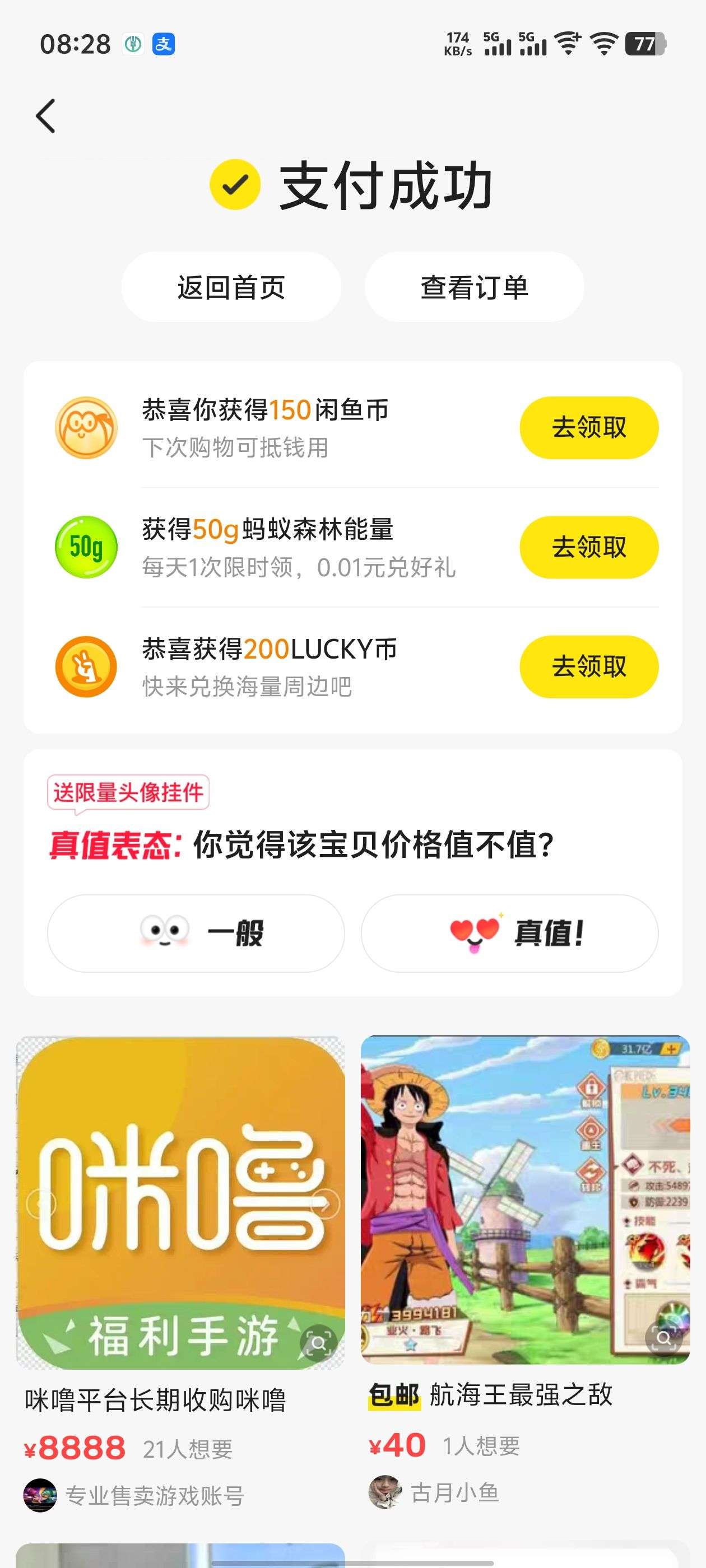
Task: Vote 一般 on the item's price
Action: click(x=196, y=932)
